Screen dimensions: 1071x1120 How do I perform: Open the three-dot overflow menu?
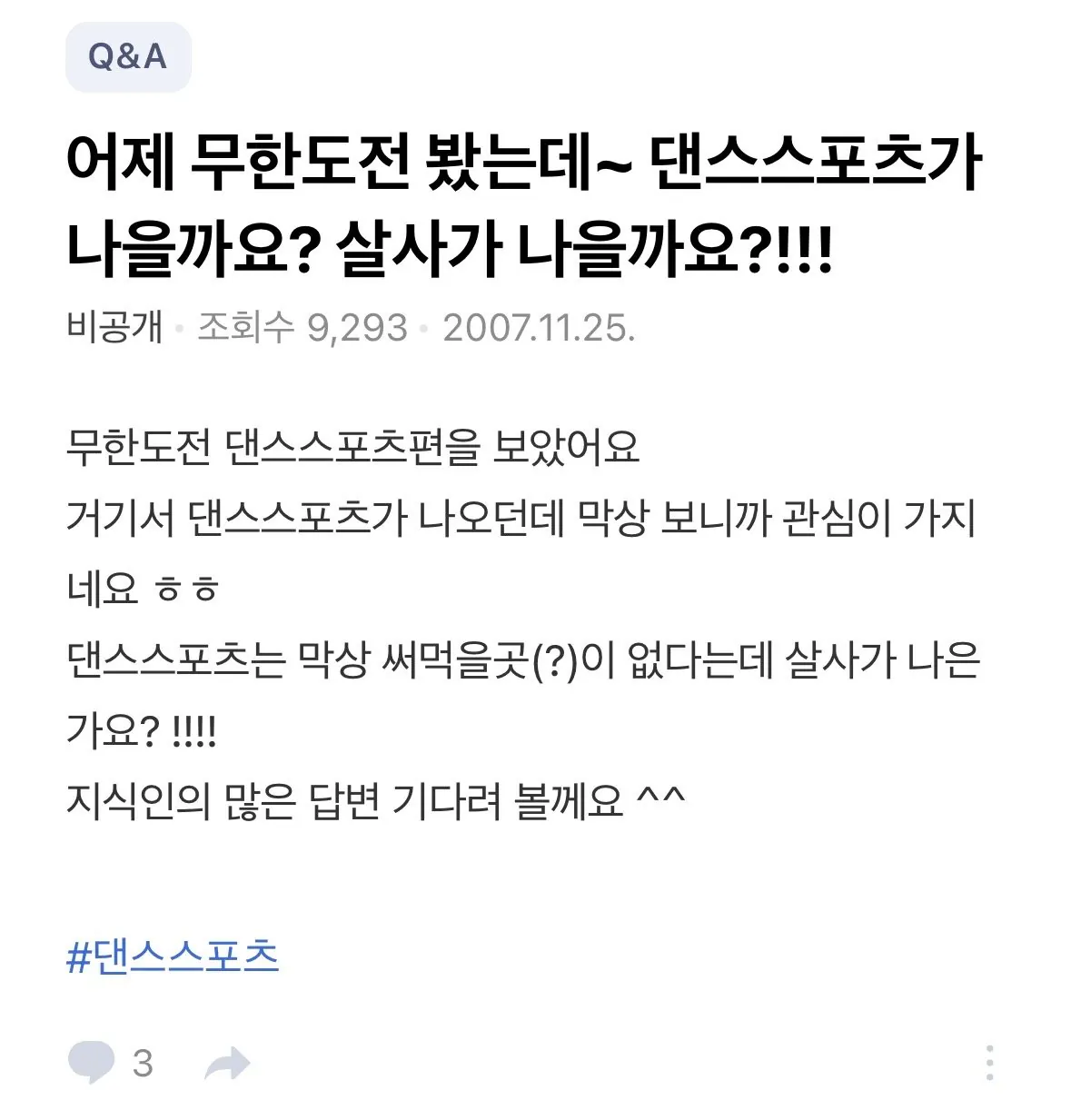pyautogui.click(x=989, y=1063)
